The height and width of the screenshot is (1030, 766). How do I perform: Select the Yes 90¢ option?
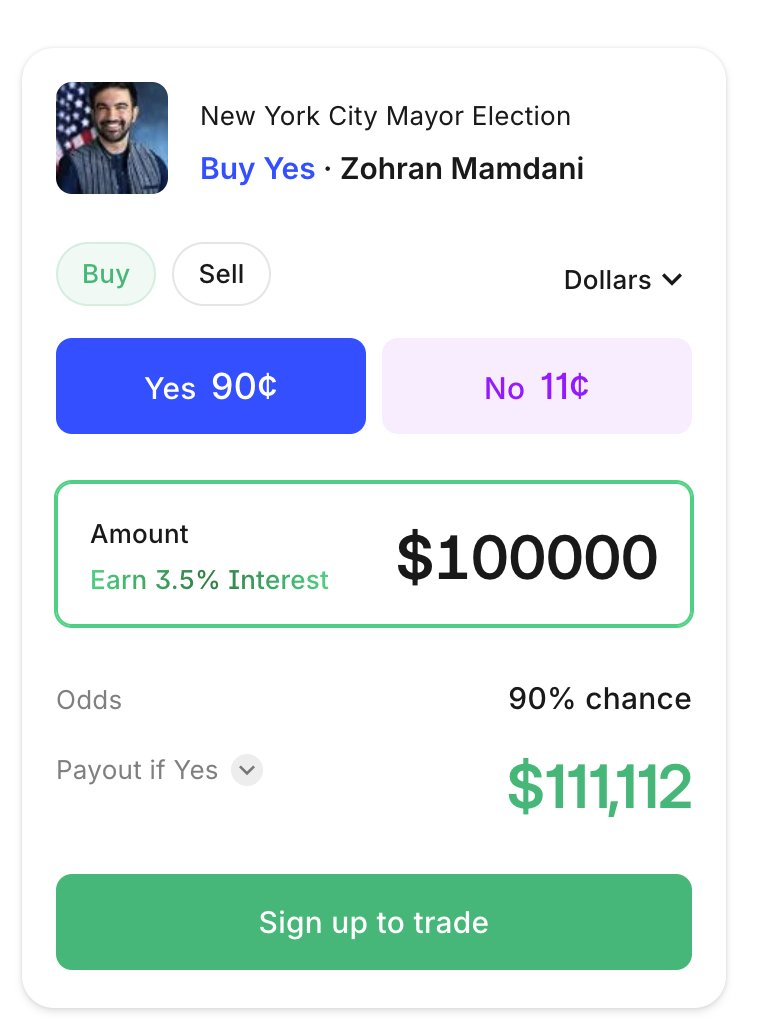coord(210,386)
